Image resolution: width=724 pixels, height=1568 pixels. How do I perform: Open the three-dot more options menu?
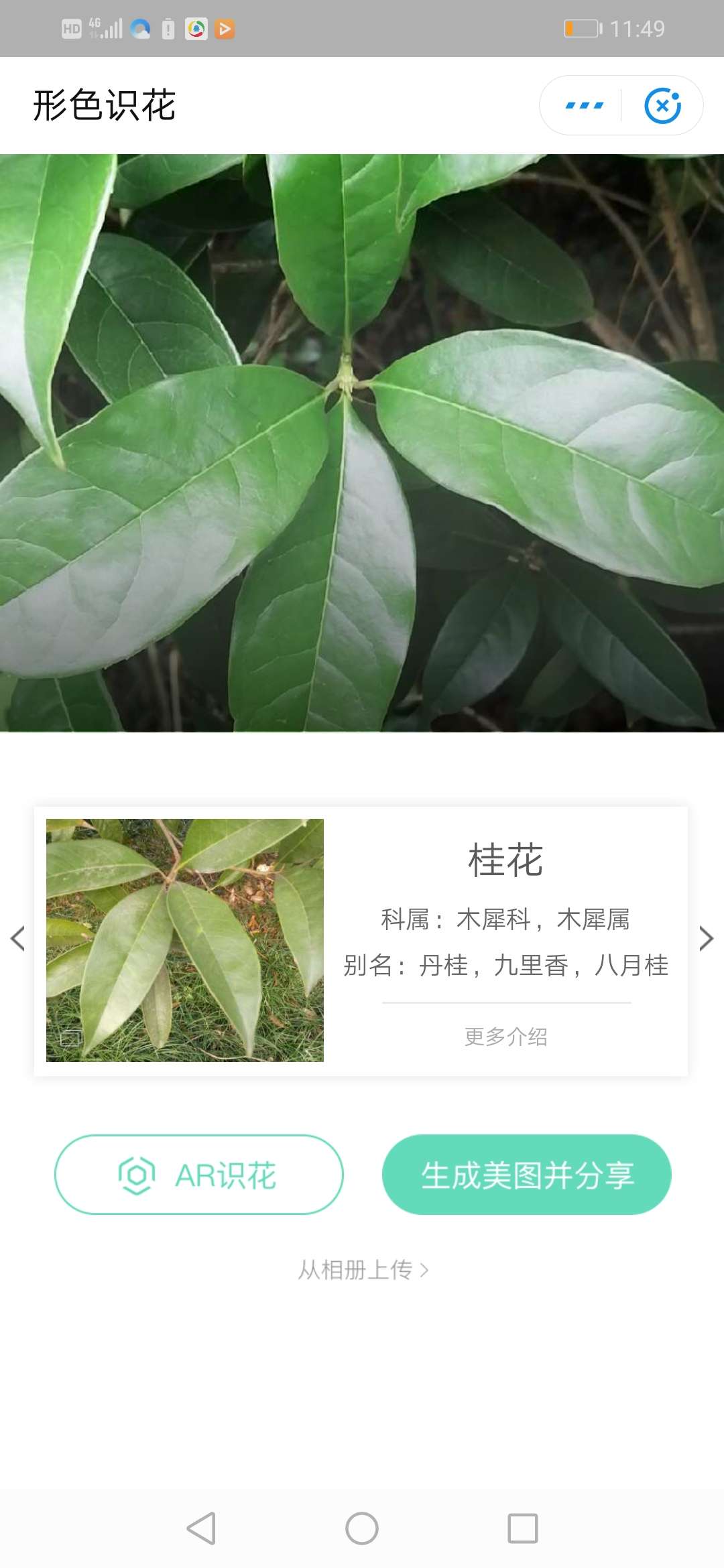coord(583,105)
